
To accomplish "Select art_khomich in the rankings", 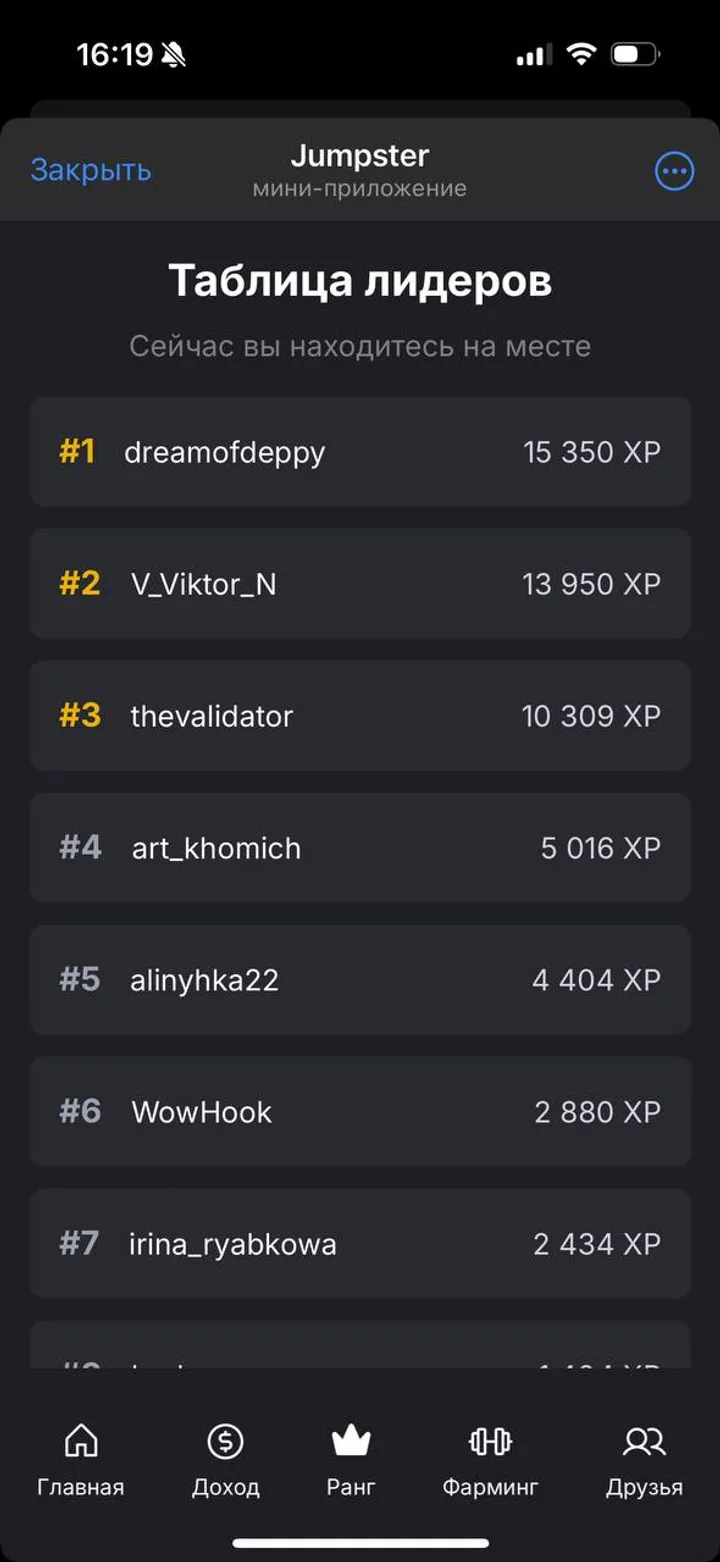I will tap(360, 848).
